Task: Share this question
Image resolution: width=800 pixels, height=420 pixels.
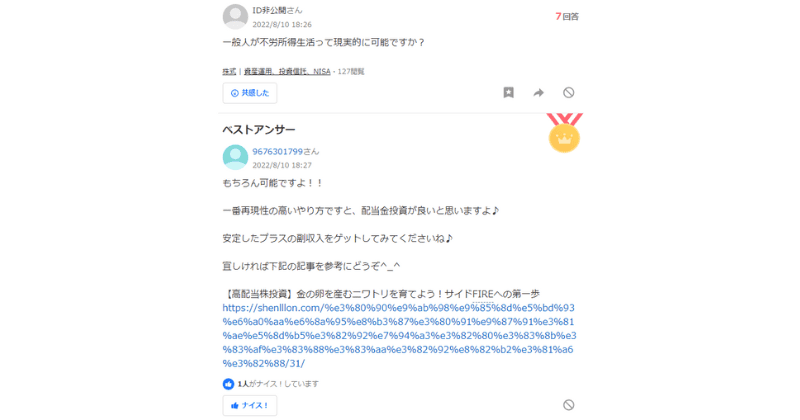Action: pos(538,93)
